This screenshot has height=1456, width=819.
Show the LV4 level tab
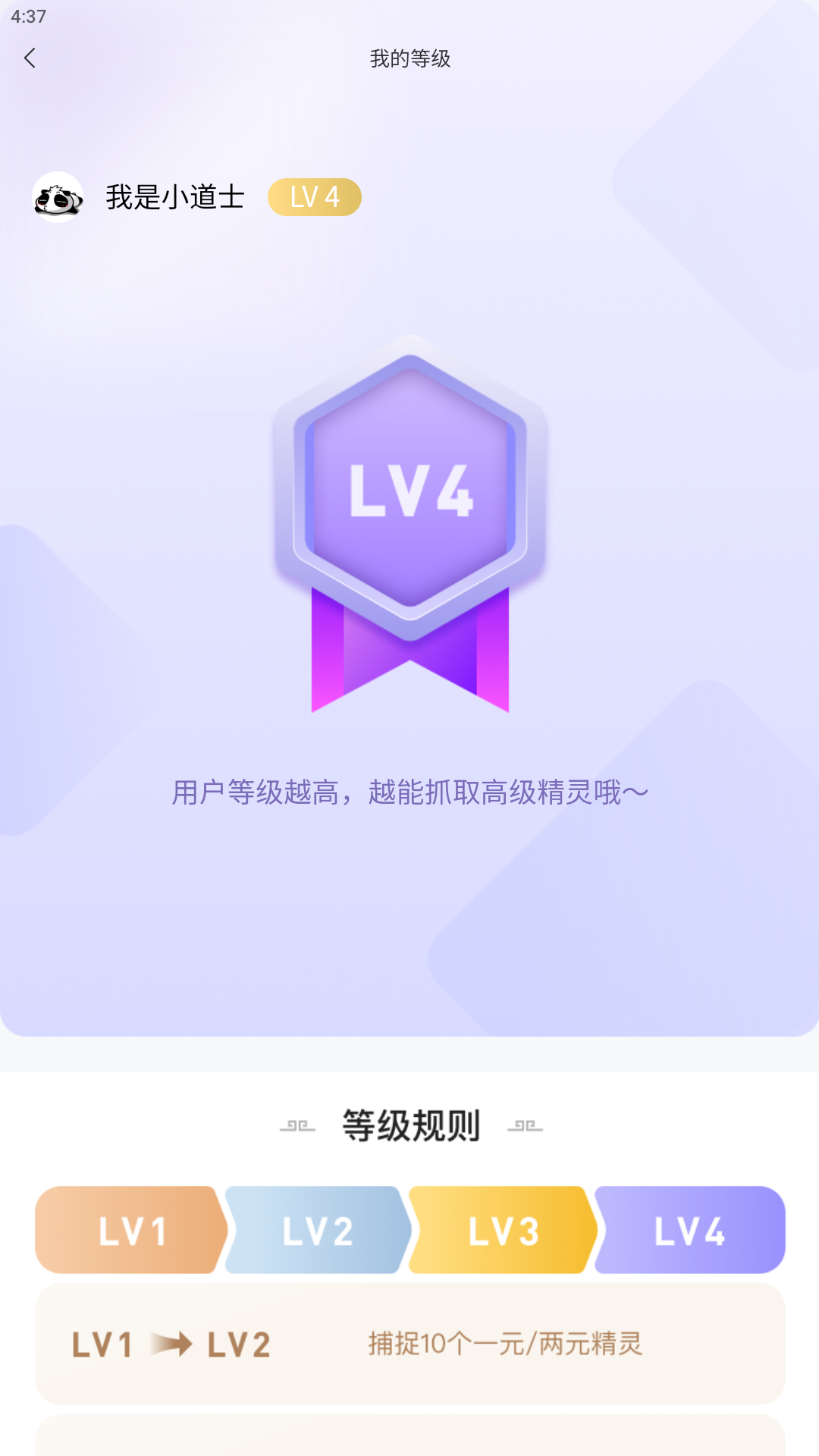pos(689,1230)
